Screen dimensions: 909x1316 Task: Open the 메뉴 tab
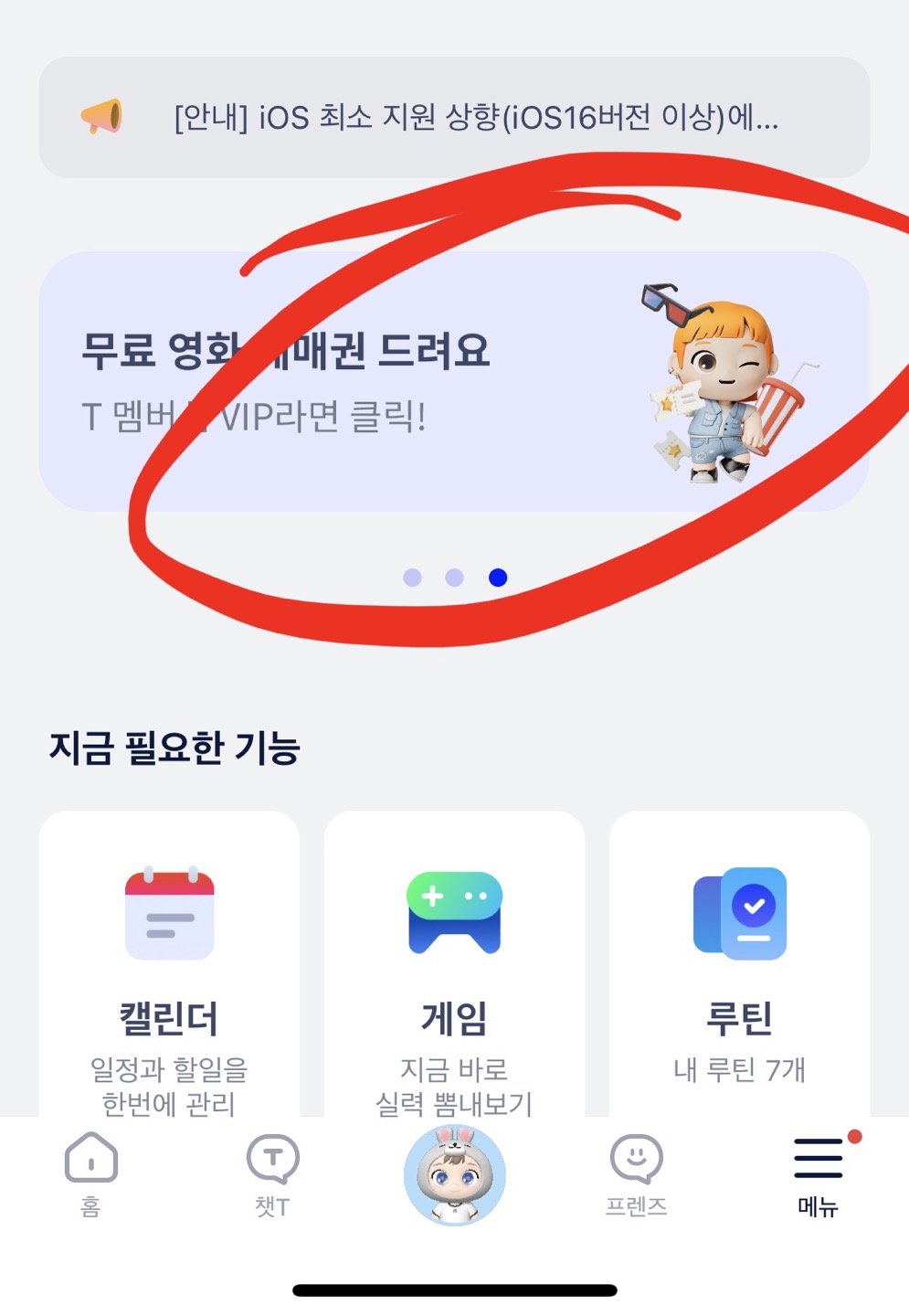[x=818, y=1174]
